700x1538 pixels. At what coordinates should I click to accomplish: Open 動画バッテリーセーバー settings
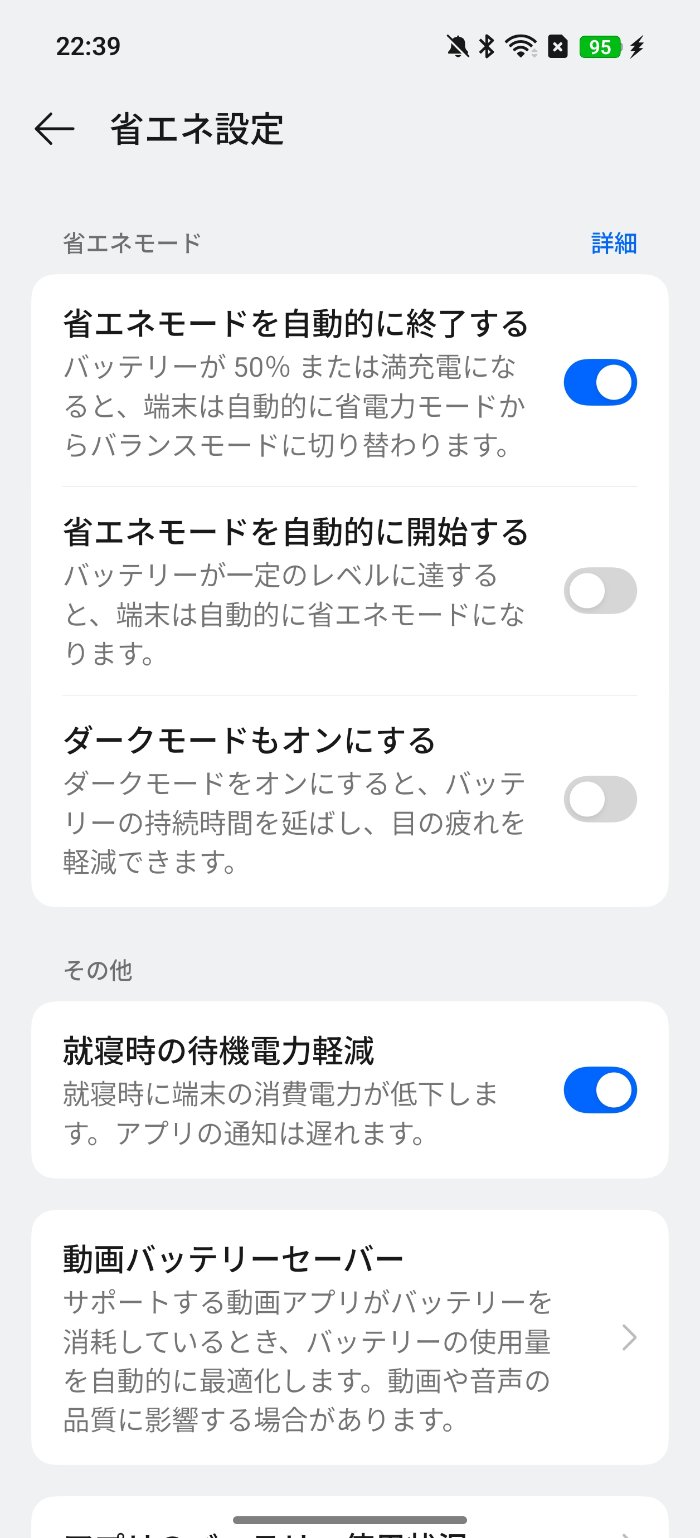tap(350, 1337)
